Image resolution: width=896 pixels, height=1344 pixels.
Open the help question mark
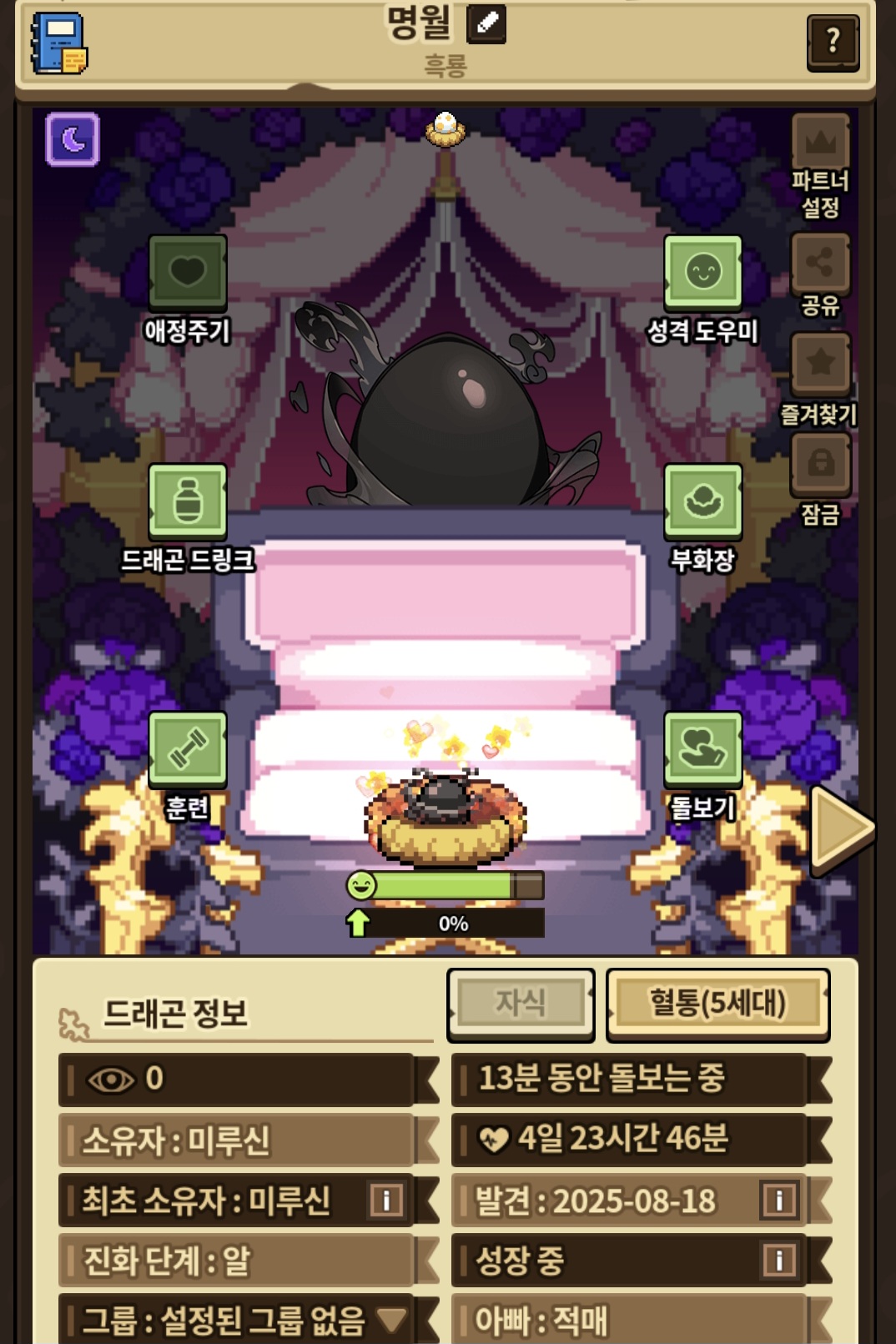832,42
